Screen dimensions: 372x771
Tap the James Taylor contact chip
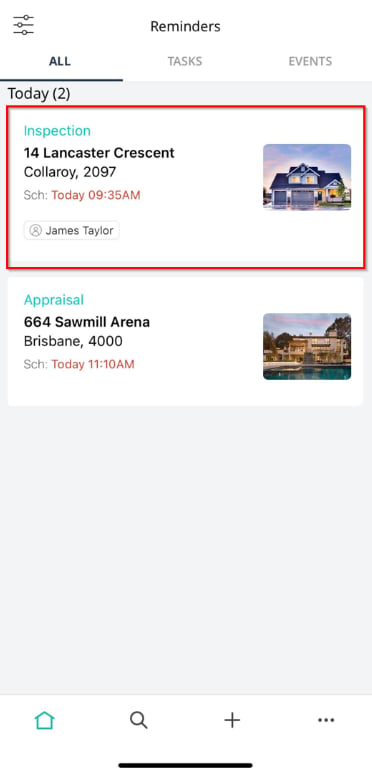tap(72, 230)
